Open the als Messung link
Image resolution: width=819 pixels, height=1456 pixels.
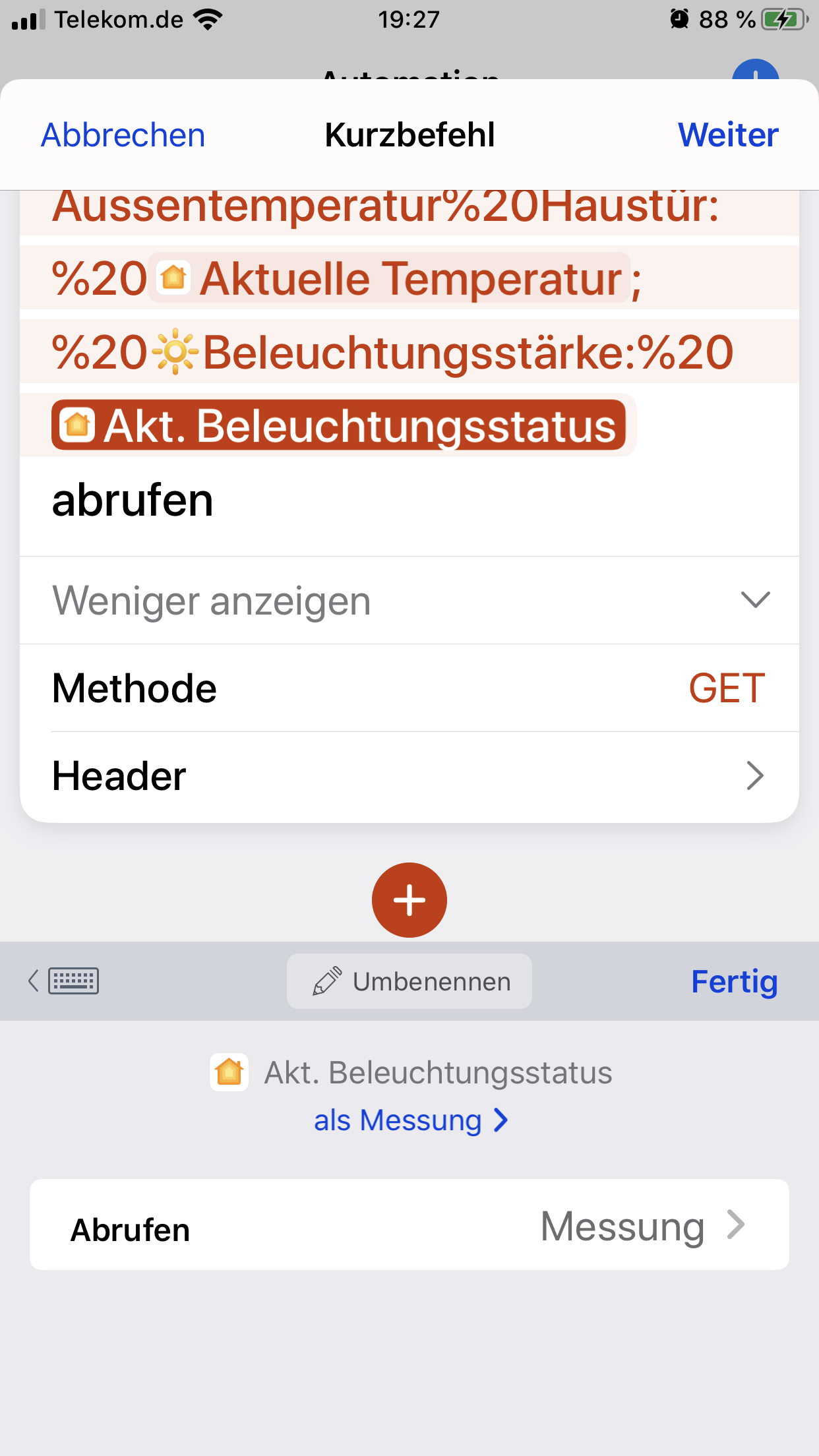(x=410, y=1120)
